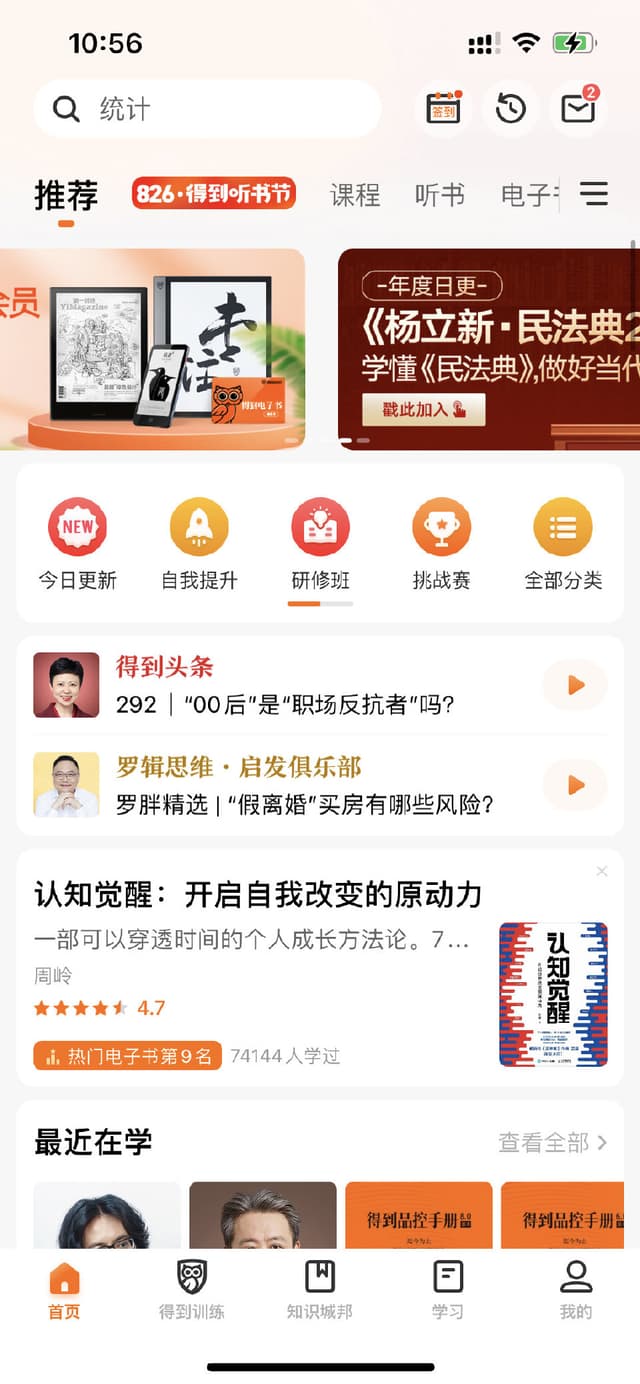Open the 826 得到听书节 tab

tap(214, 193)
